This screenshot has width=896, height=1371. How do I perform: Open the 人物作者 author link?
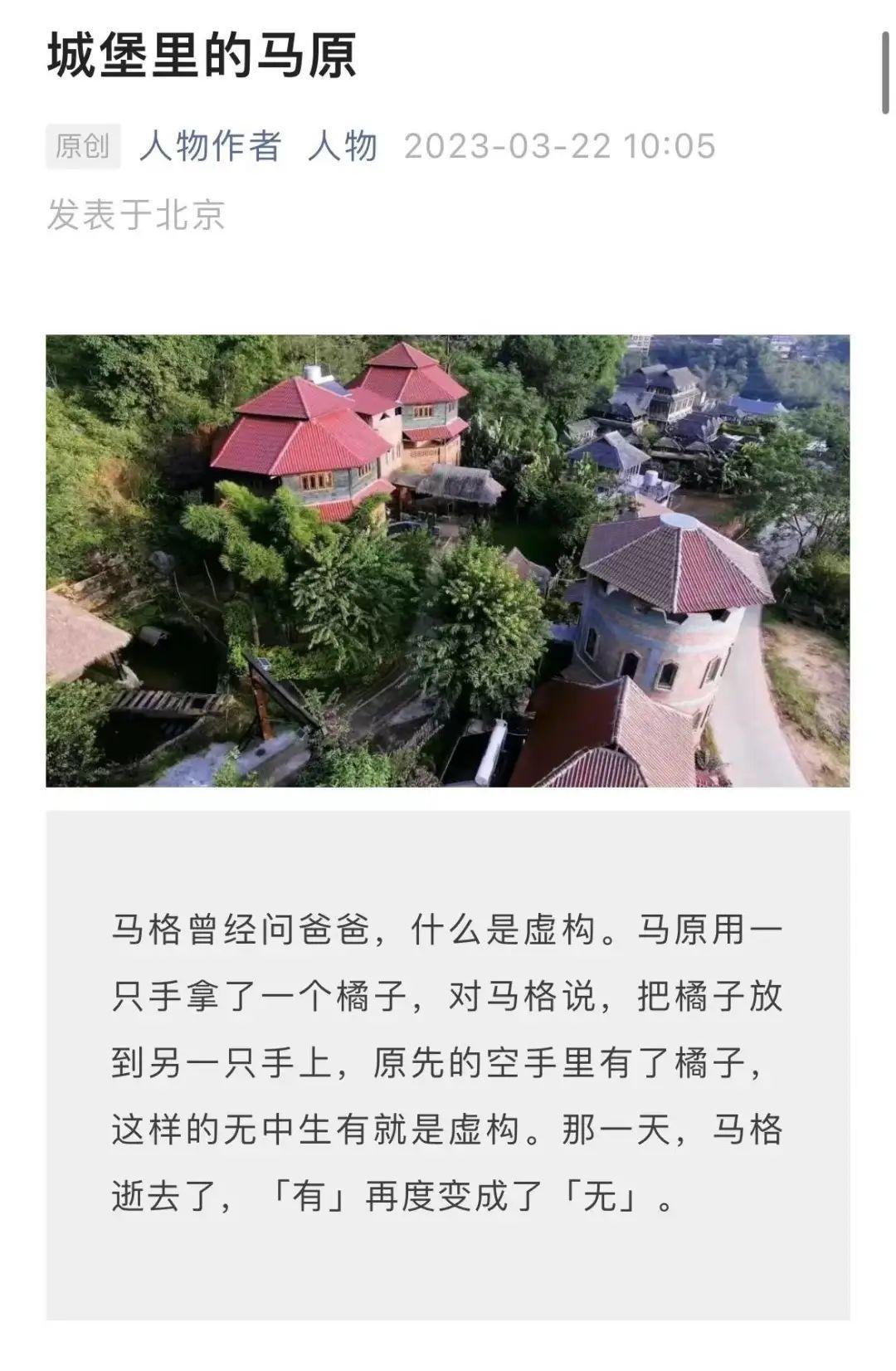[210, 147]
